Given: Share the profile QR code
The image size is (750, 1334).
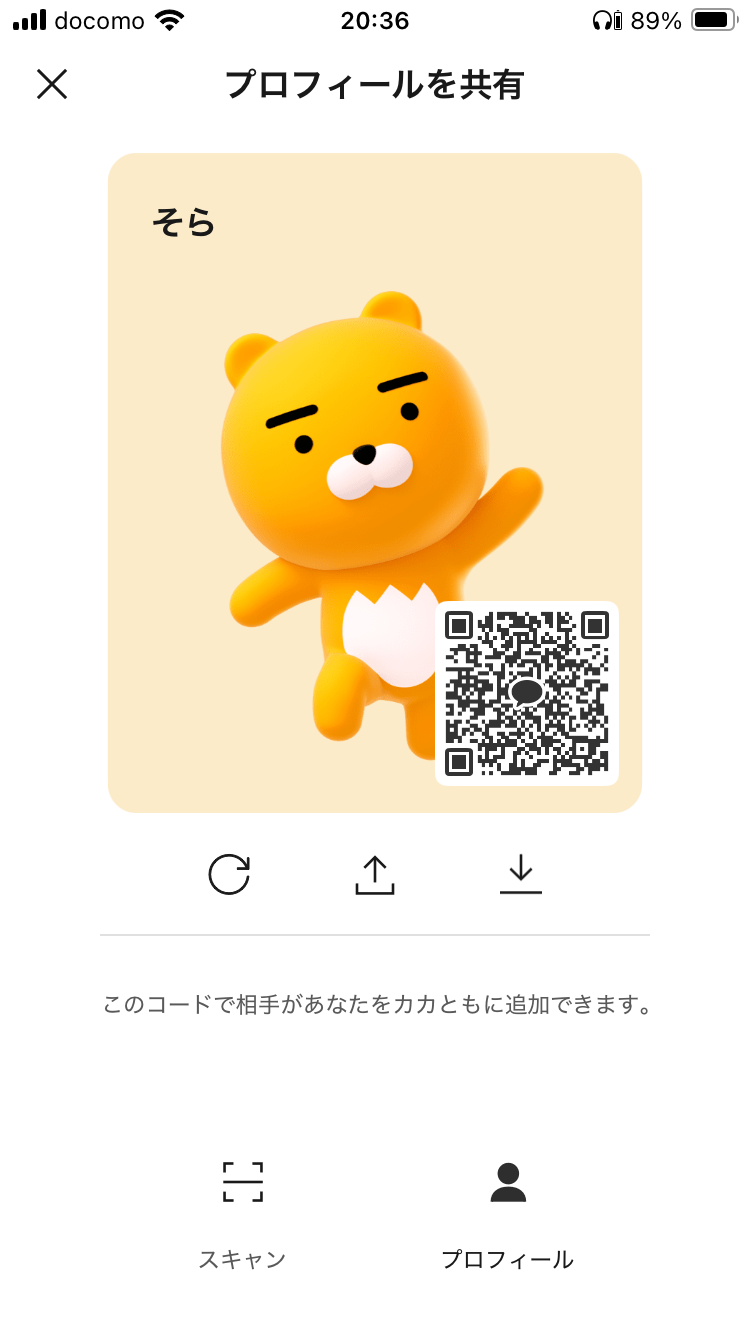Looking at the screenshot, I should pos(375,874).
